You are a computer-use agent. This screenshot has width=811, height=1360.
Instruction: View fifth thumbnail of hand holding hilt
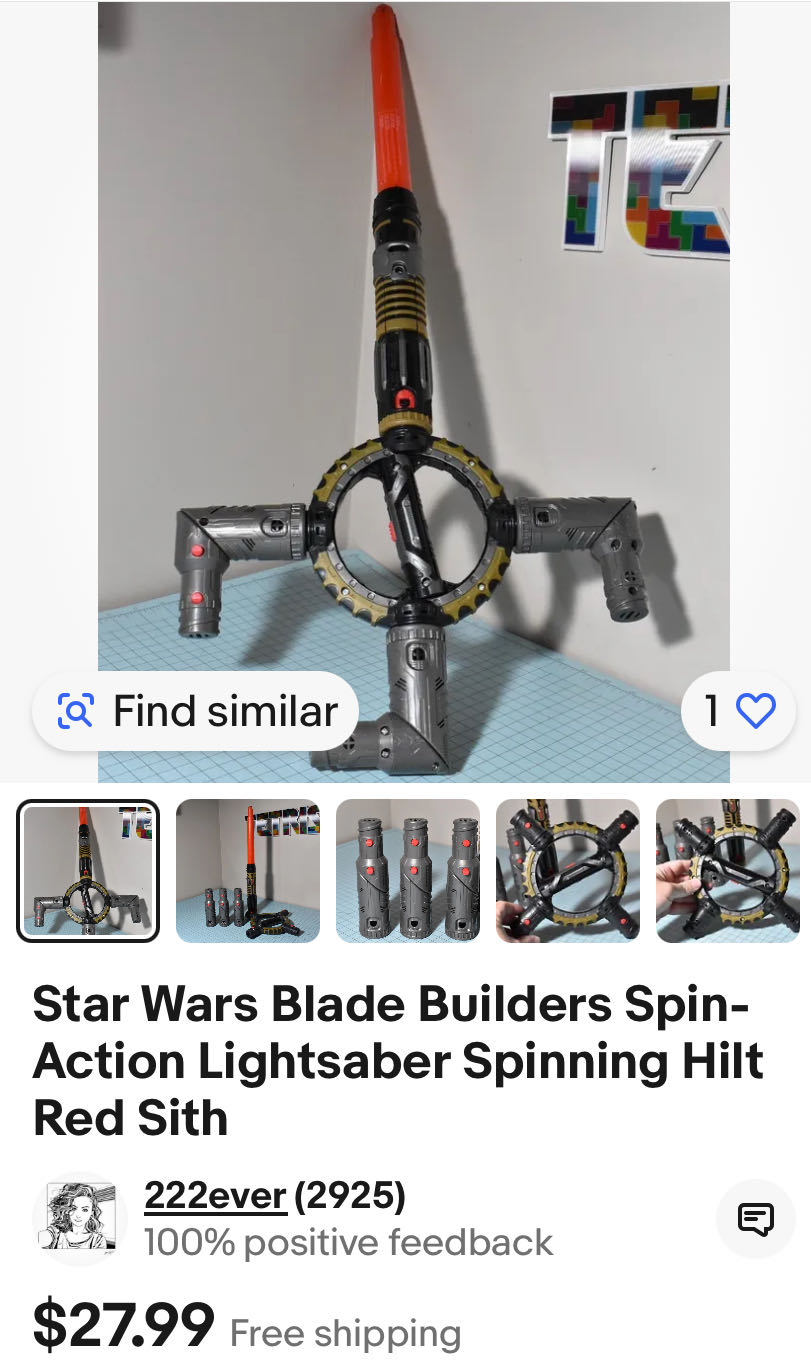pyautogui.click(x=728, y=871)
